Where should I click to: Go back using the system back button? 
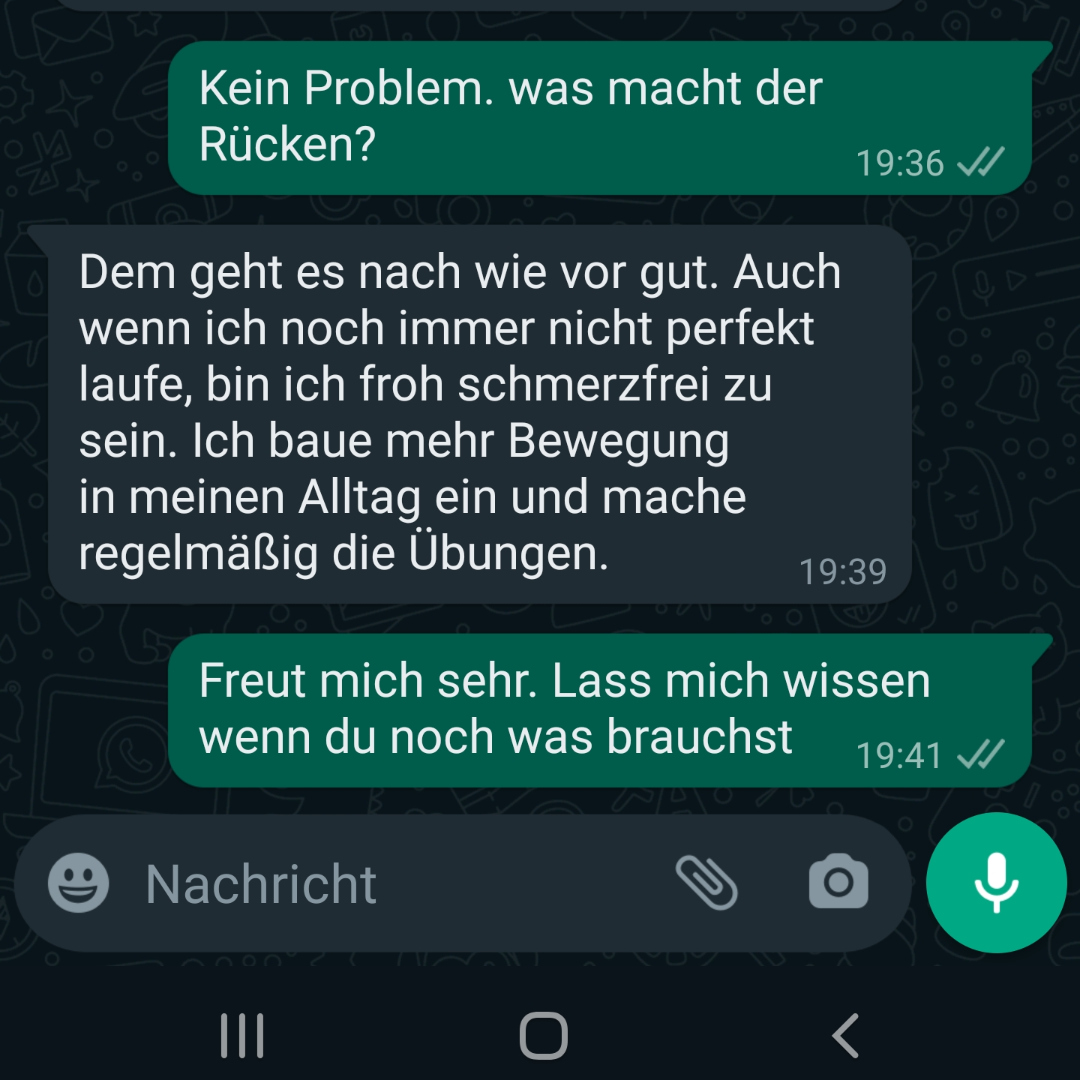[x=846, y=1035]
